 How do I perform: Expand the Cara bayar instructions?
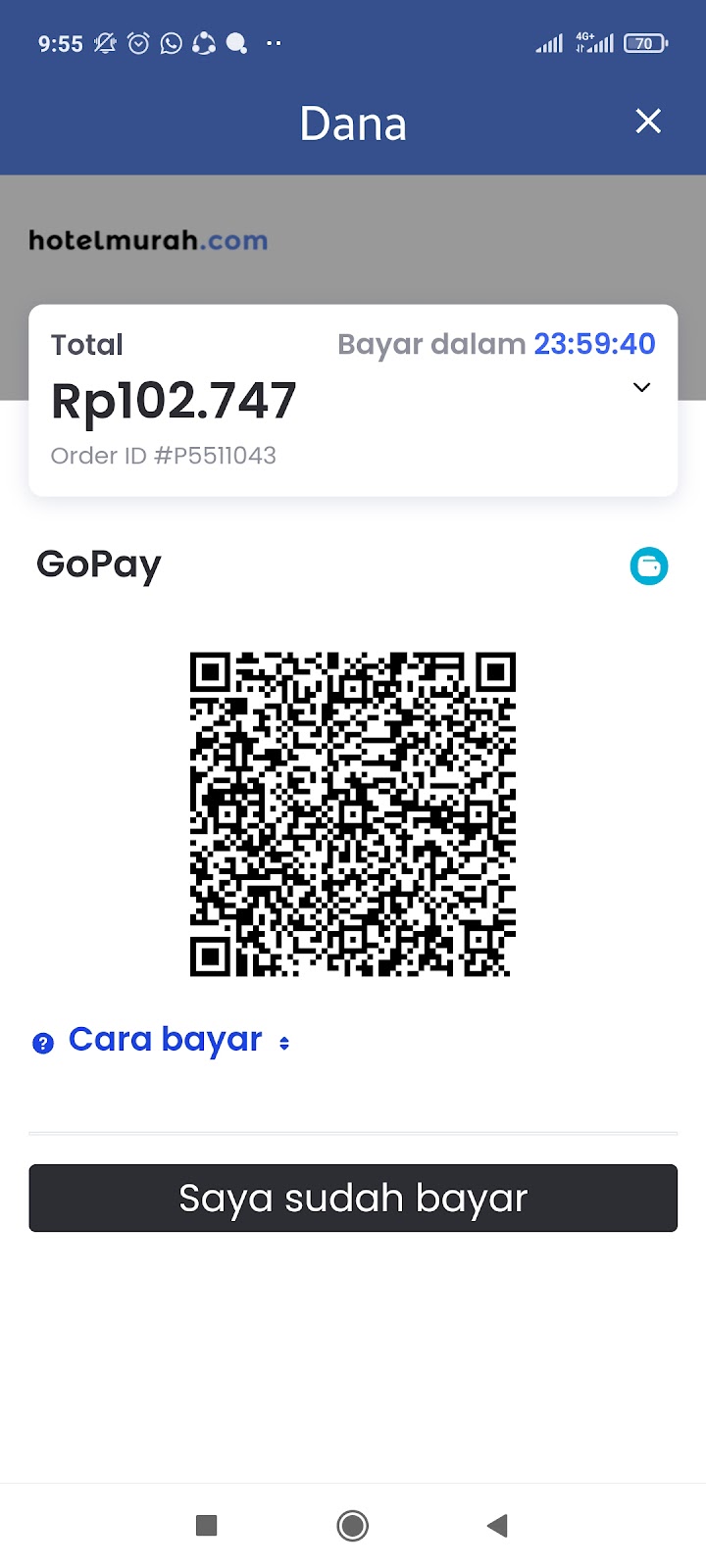[162, 1041]
